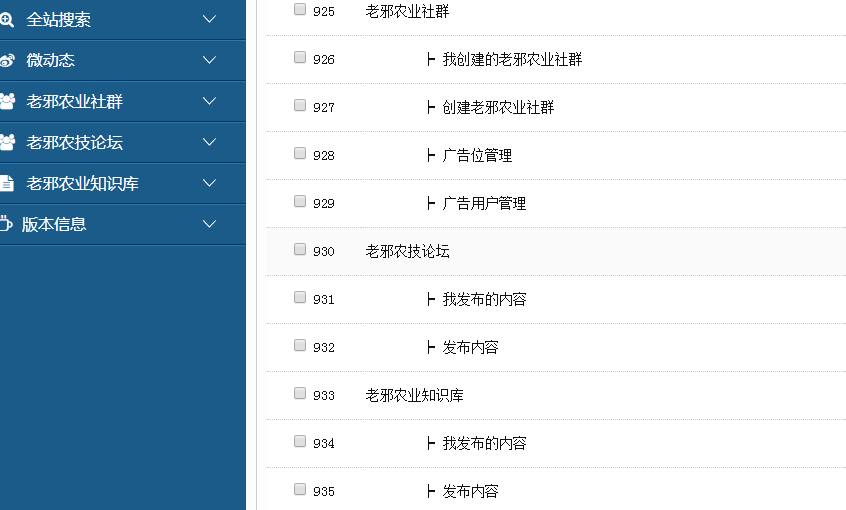Tick checkbox for 930 老邪农技论坛
Screen dimensions: 846x510
point(300,249)
